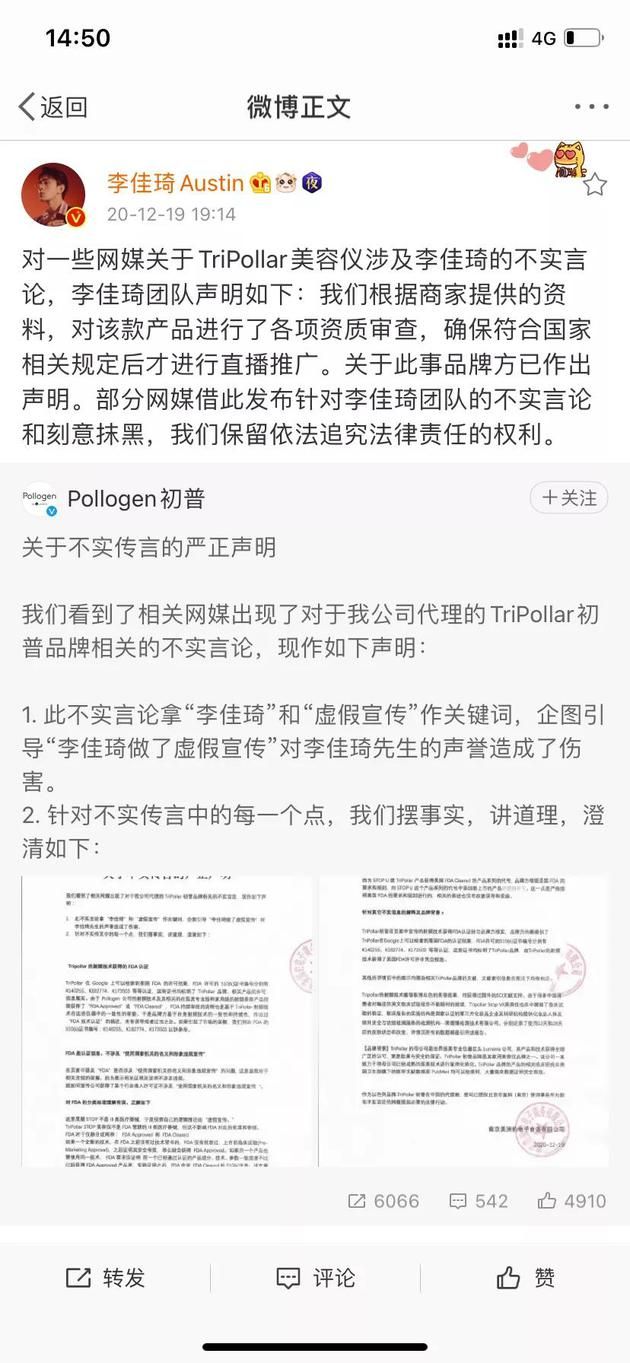Repost this Weibo with 转发
Screen dimensions: 630x1363
click(105, 1277)
